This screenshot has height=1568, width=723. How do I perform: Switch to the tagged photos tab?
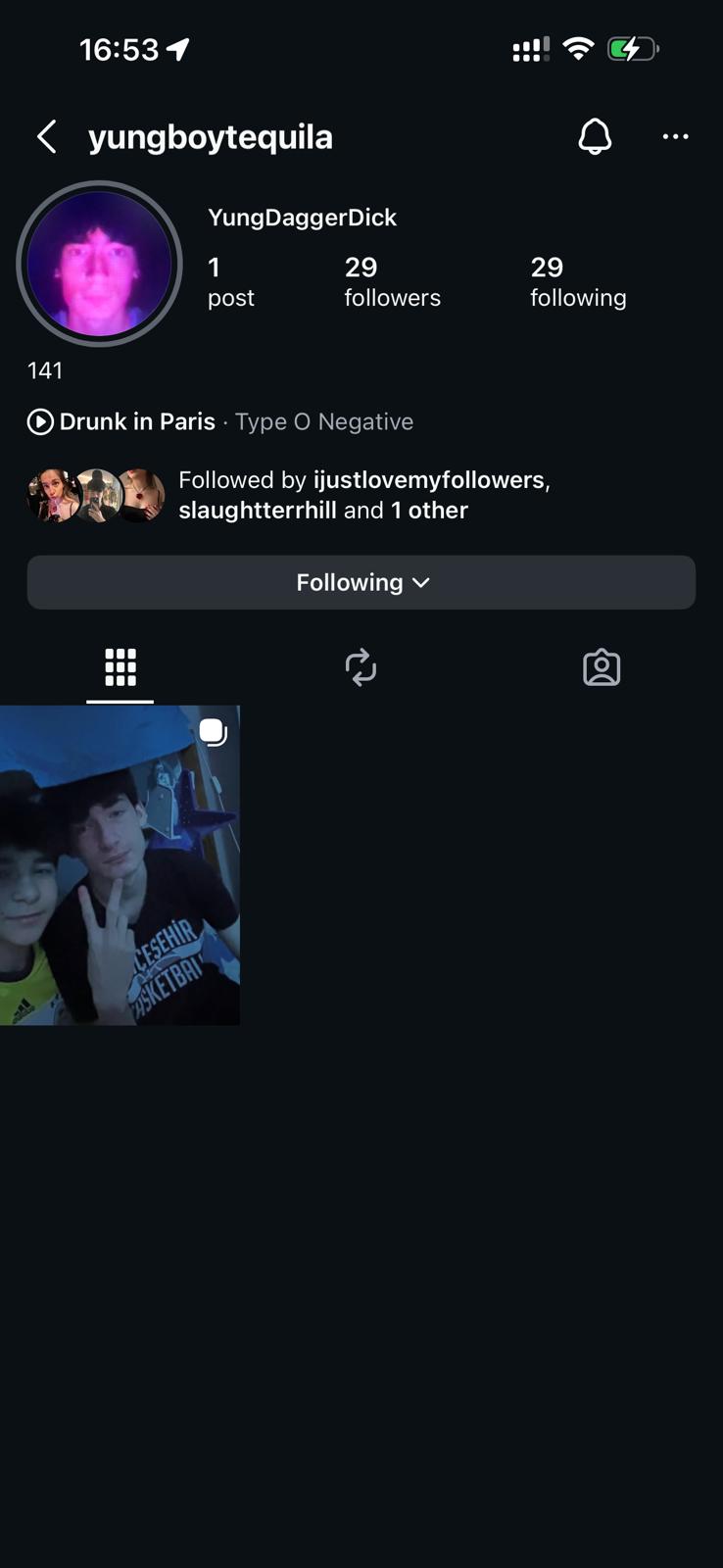(602, 667)
